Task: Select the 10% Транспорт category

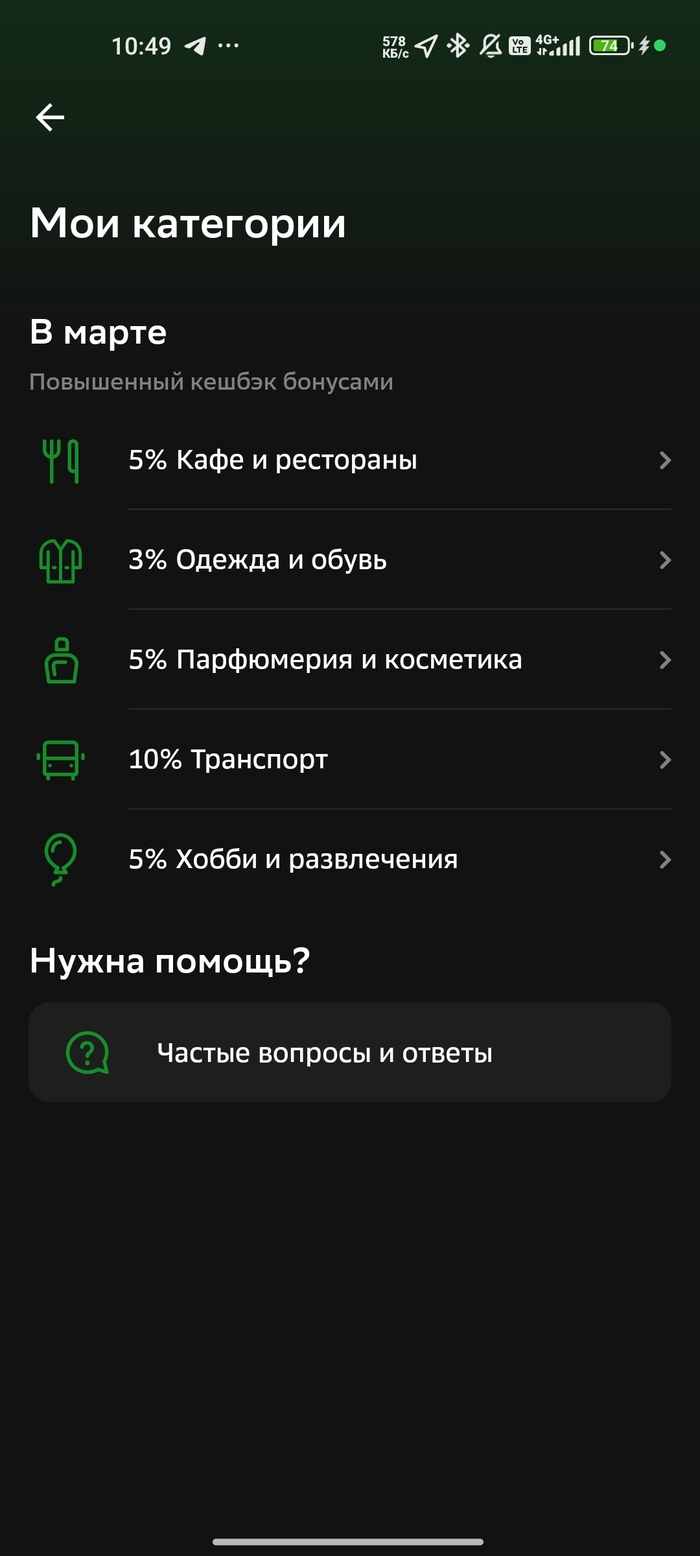Action: (350, 760)
